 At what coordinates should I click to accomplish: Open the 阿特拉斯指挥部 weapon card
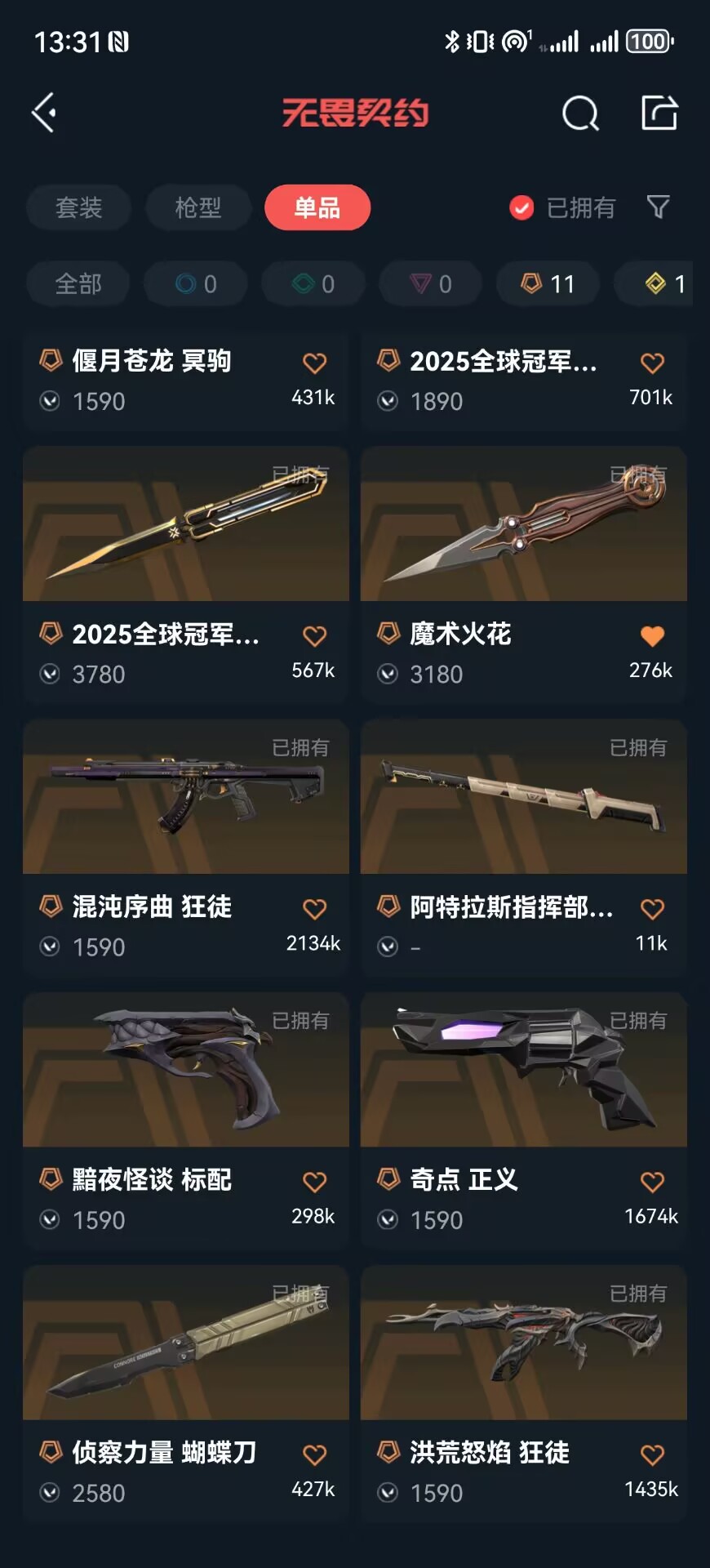tap(523, 798)
